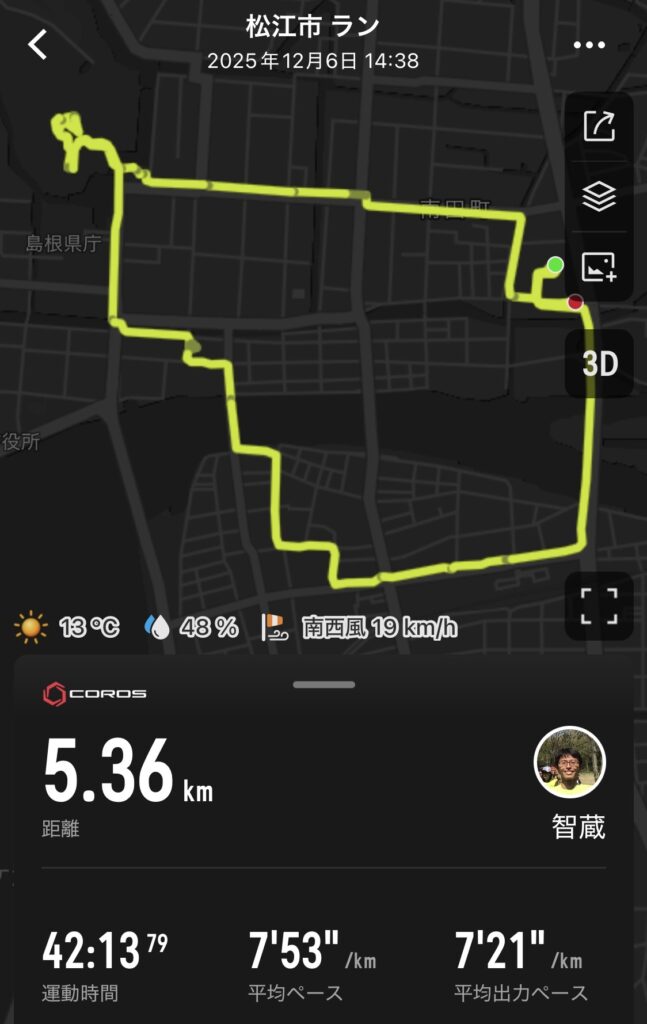Tap the stats panel drag handle
This screenshot has height=1024, width=647.
click(x=324, y=685)
